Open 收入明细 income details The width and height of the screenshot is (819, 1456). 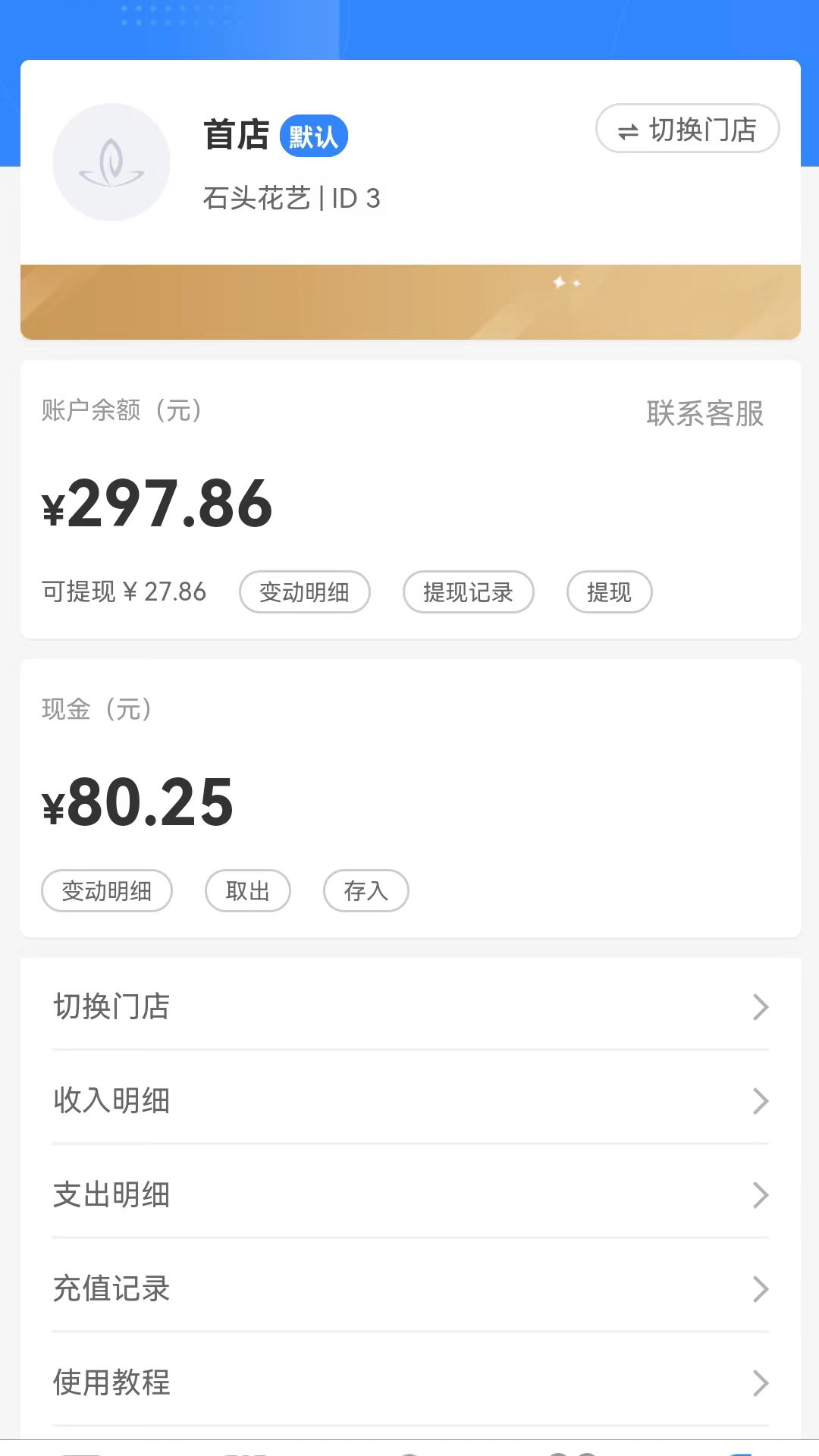click(409, 1101)
